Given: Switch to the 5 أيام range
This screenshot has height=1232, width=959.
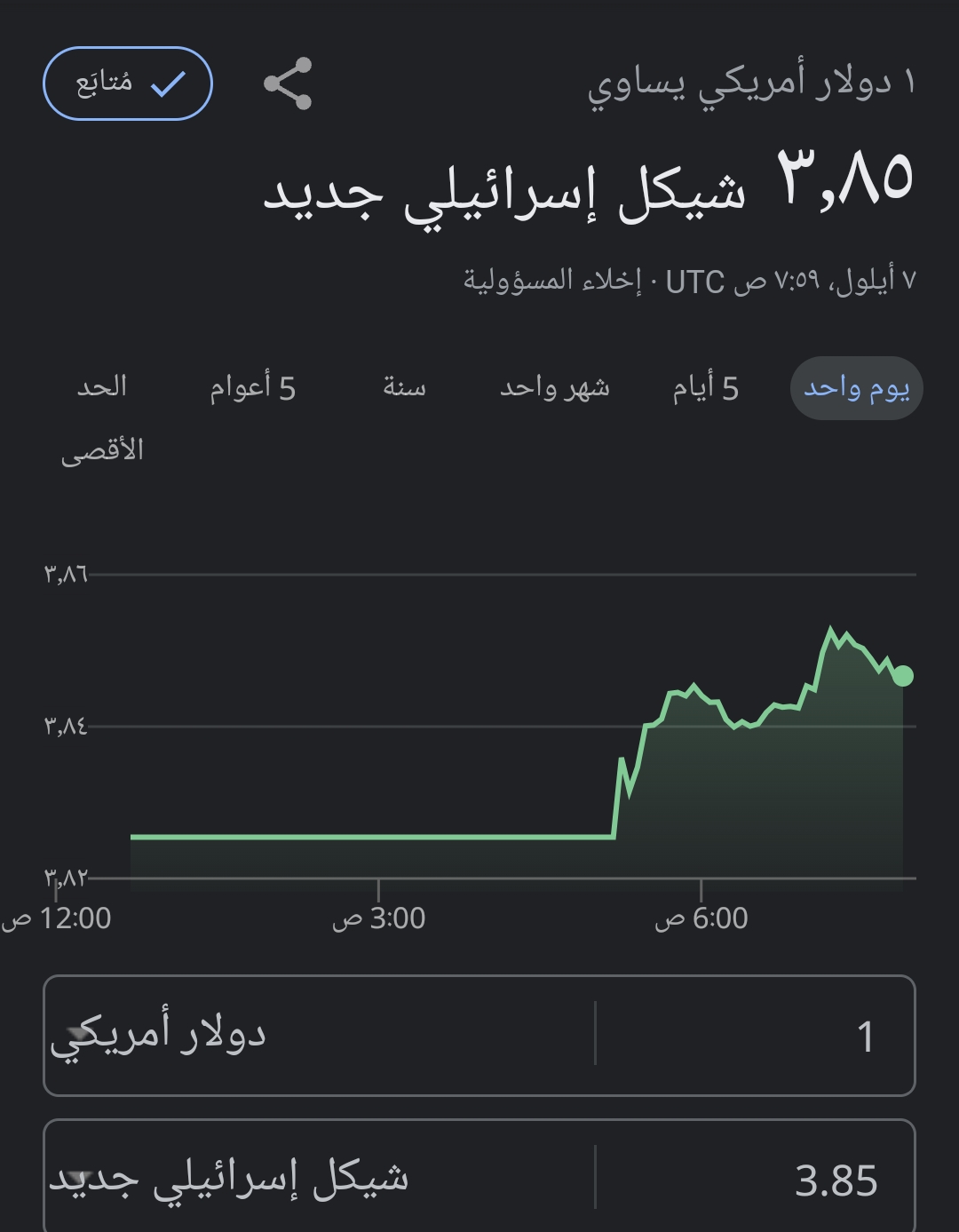Looking at the screenshot, I should (705, 388).
